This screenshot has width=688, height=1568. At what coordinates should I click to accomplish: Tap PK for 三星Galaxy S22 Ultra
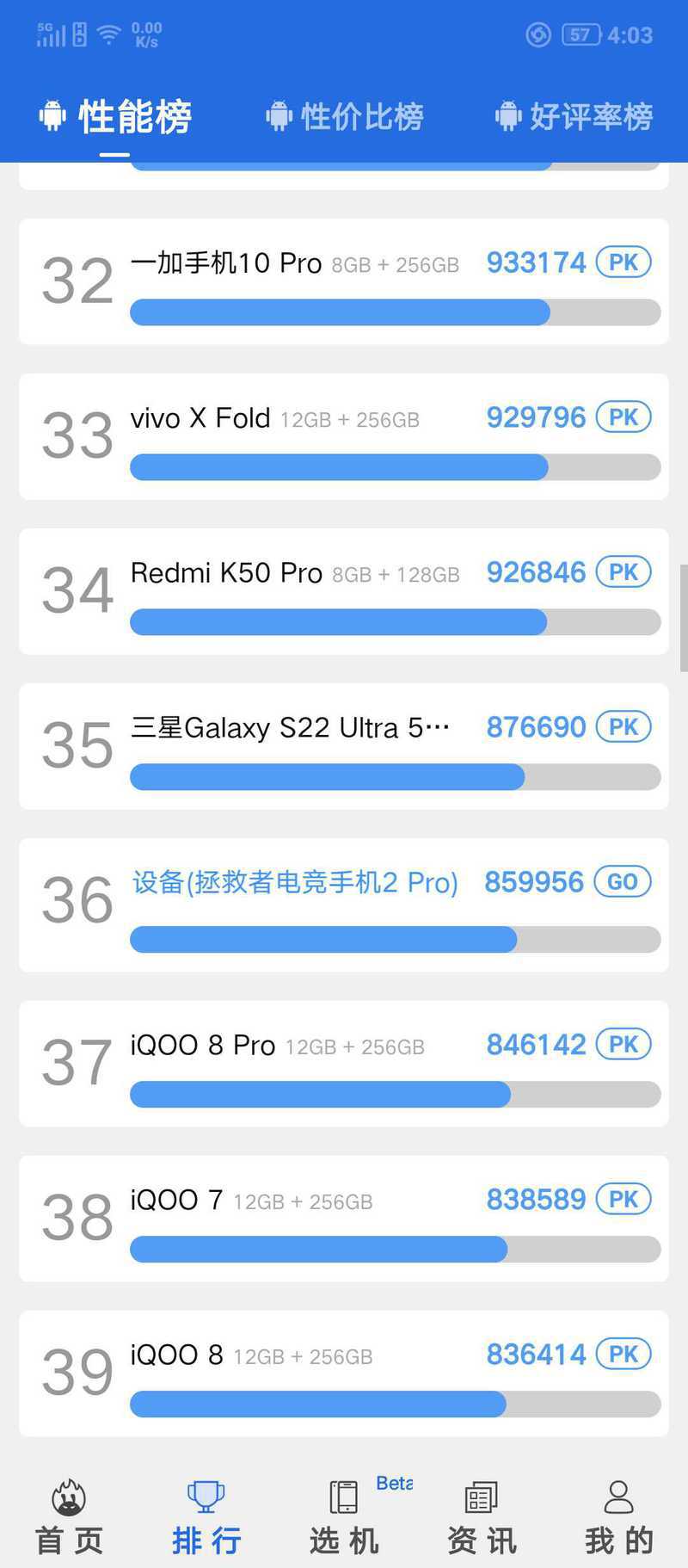[623, 727]
